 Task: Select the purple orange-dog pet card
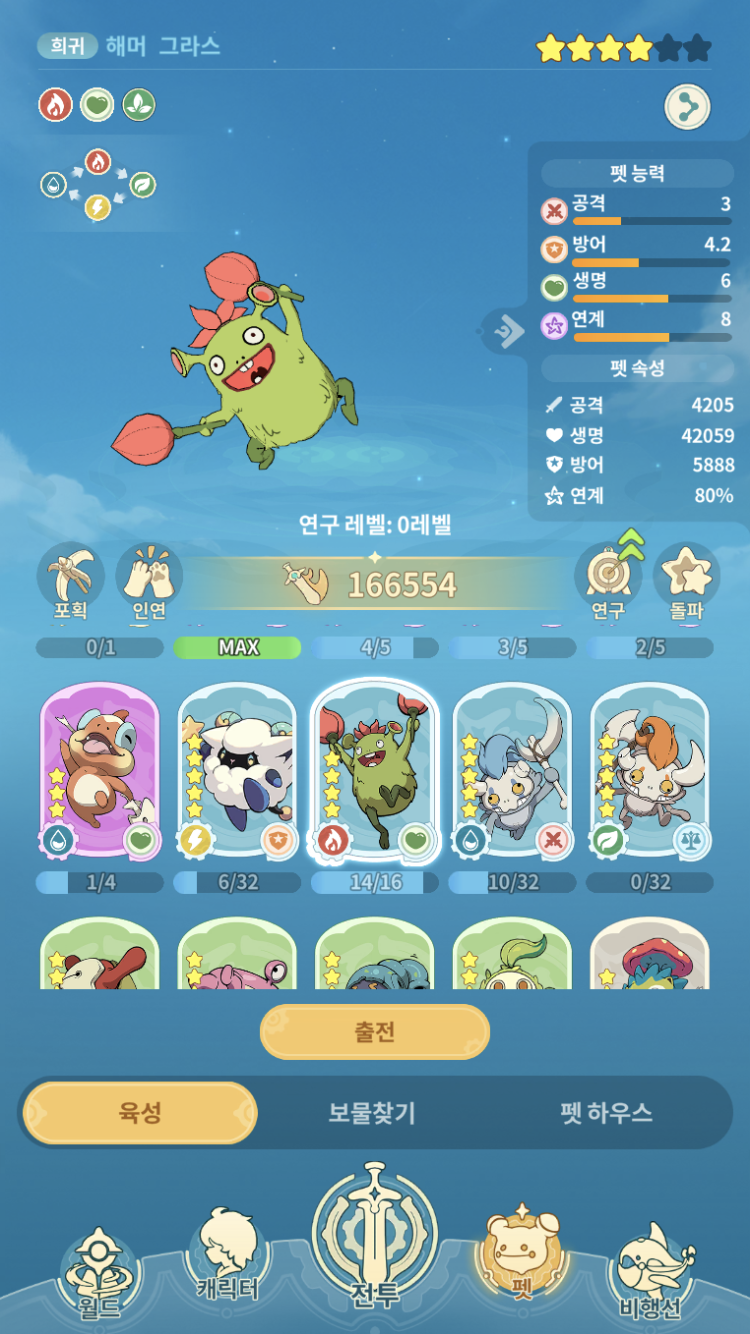[100, 772]
